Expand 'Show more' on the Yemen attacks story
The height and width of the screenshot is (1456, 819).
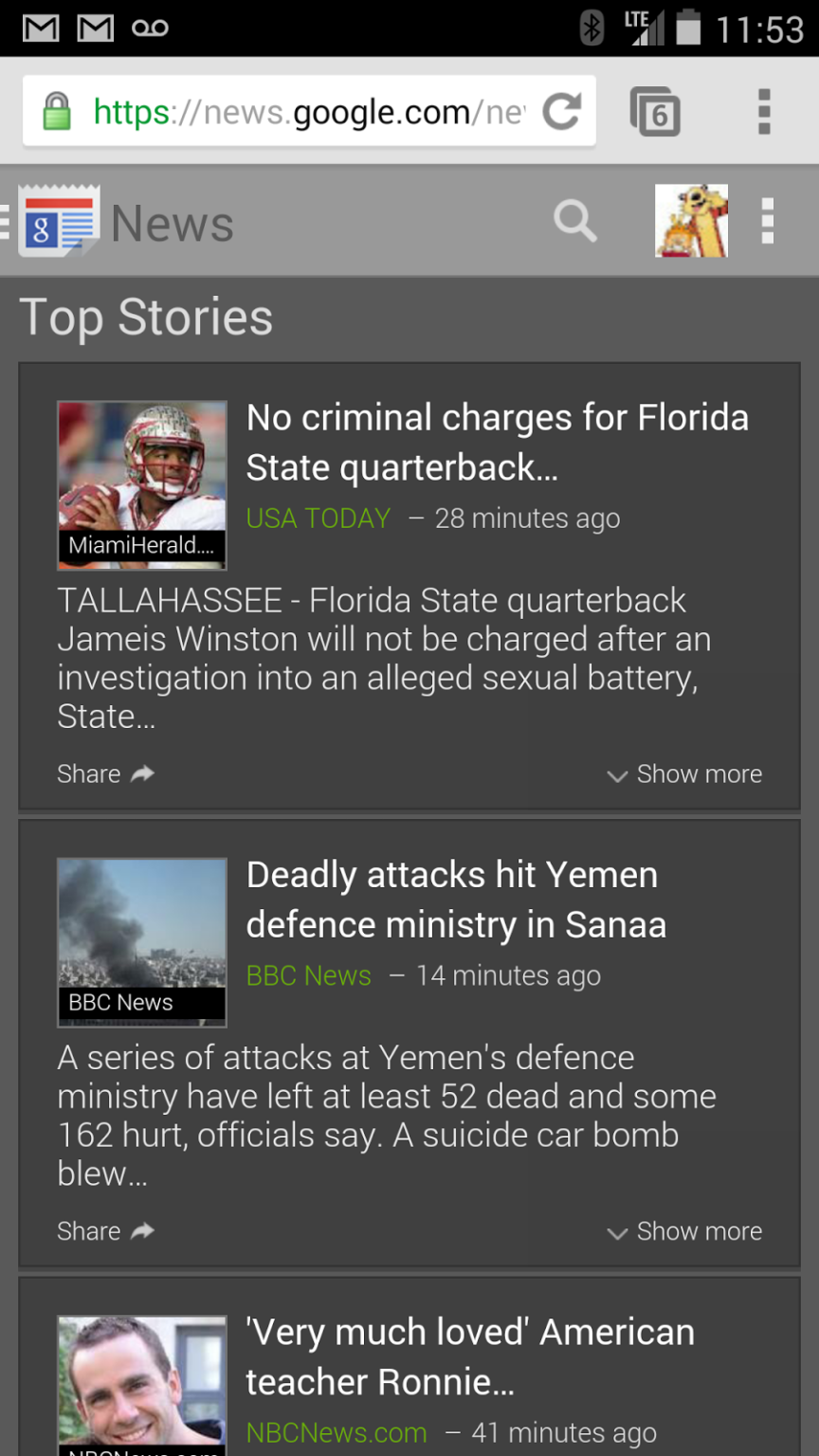[699, 1230]
